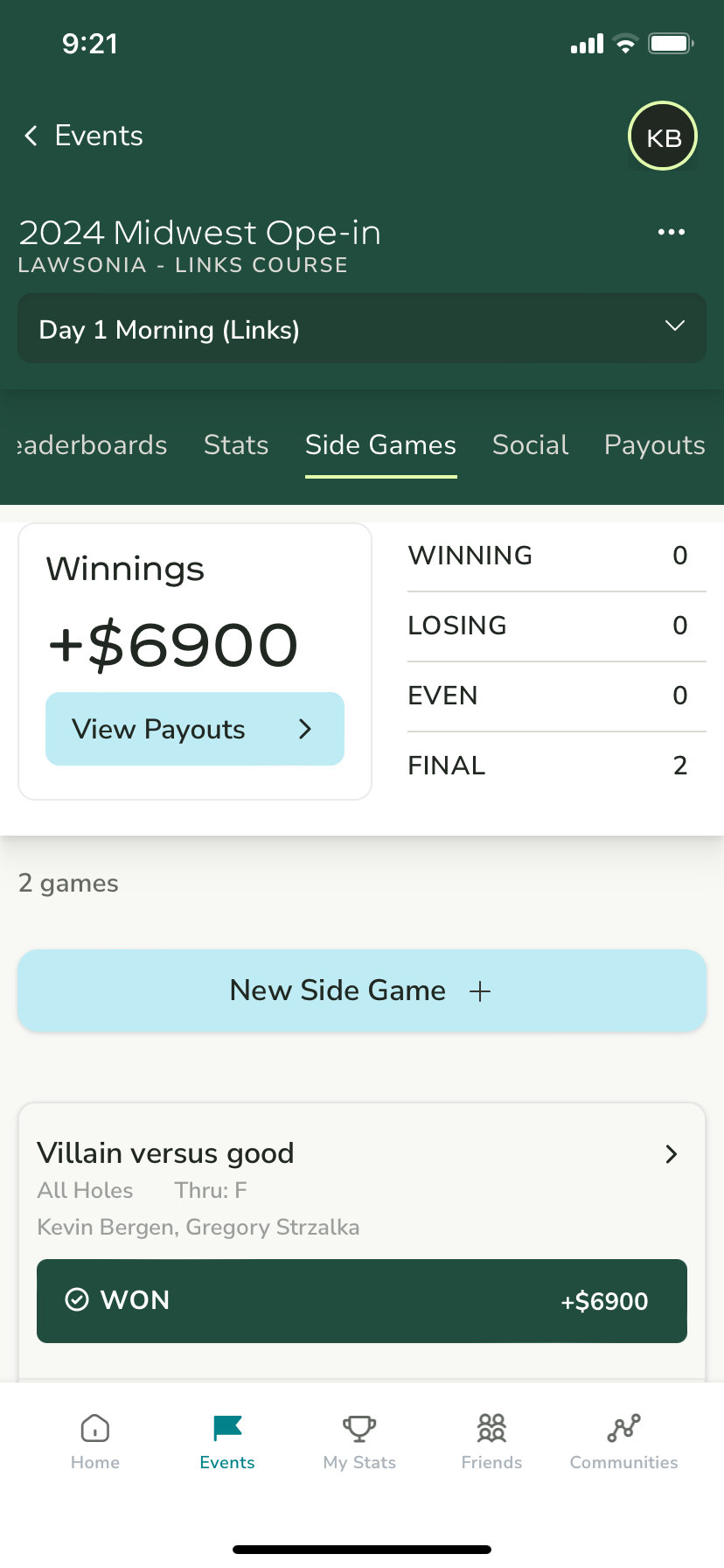The image size is (724, 1568).
Task: Open the three-dot overflow menu
Action: pyautogui.click(x=671, y=232)
